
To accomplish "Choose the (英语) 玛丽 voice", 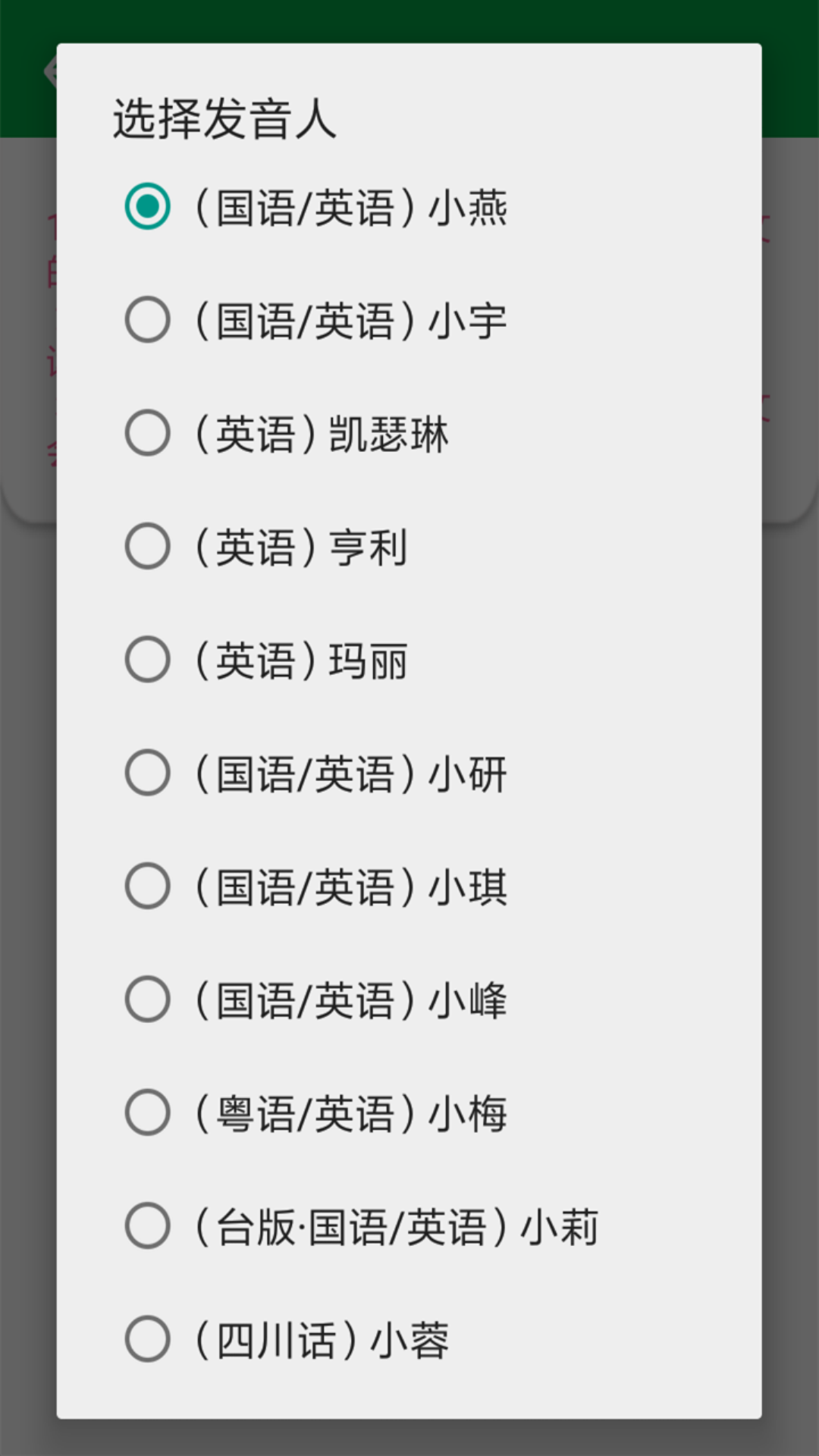I will pos(409,659).
